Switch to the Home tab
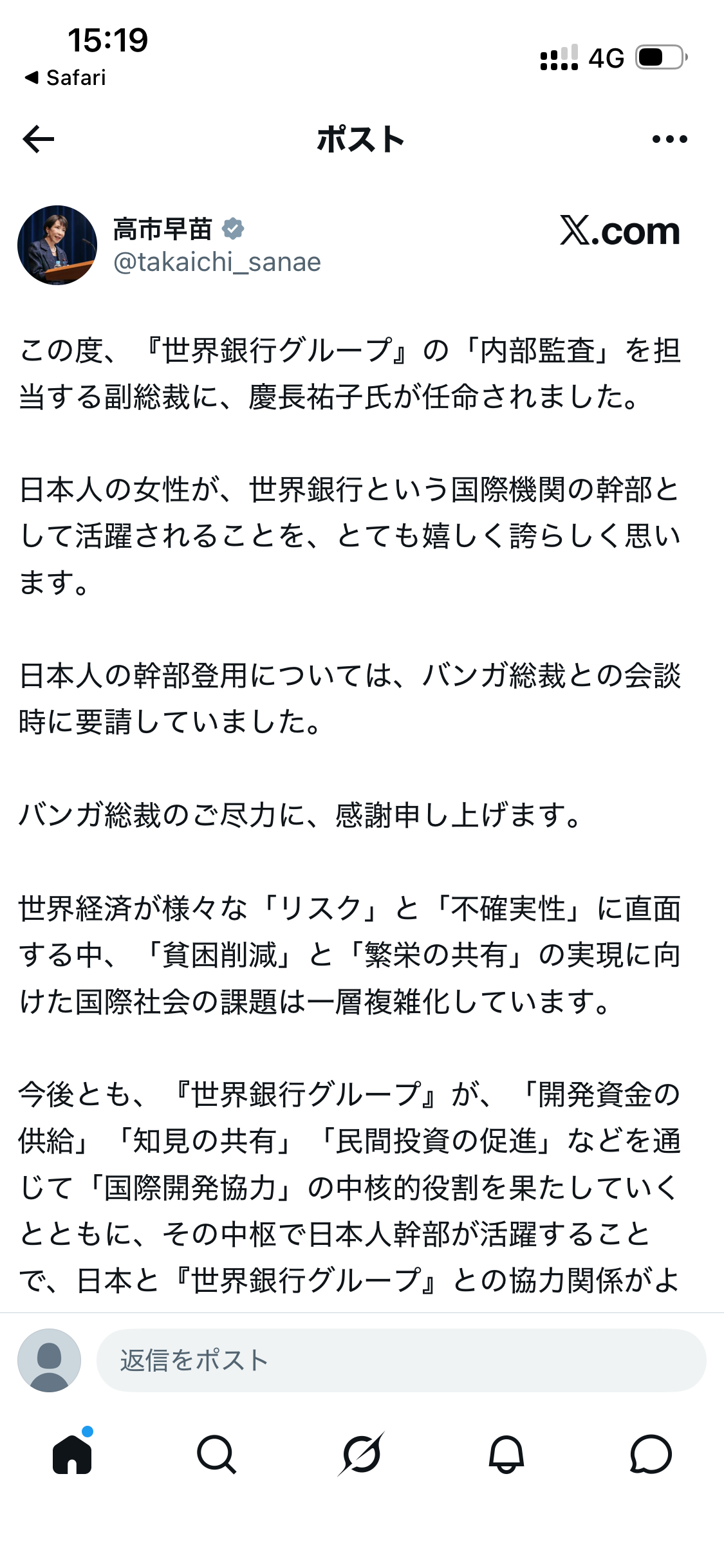 tap(72, 1454)
